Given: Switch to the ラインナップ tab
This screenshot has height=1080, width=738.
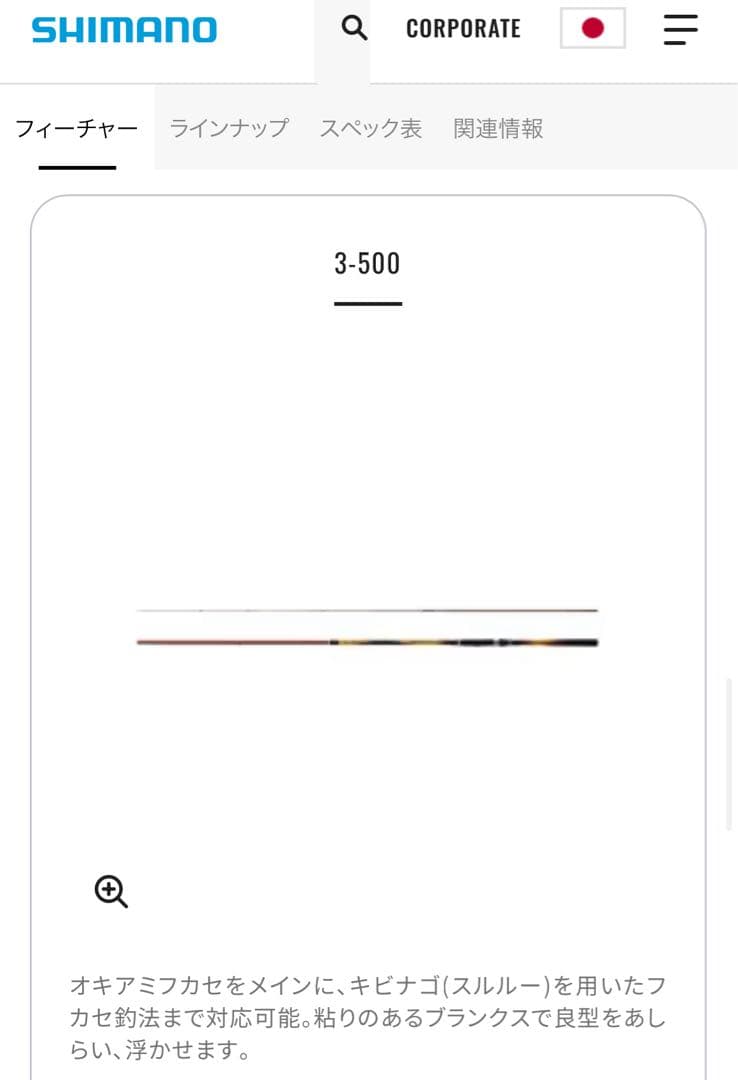Looking at the screenshot, I should click(228, 129).
